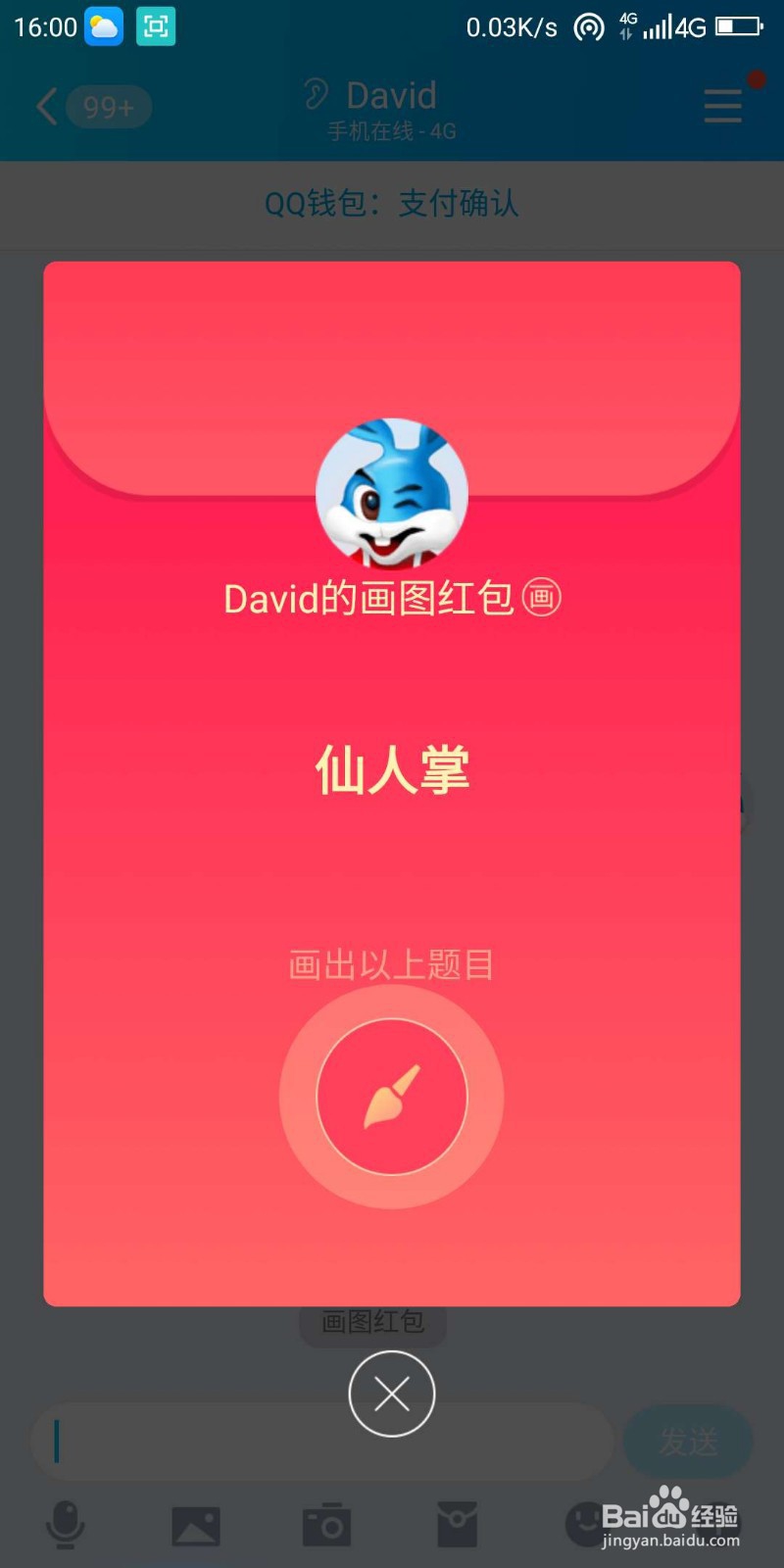Tap the drawing badge beside David的画图红包

coord(542,598)
